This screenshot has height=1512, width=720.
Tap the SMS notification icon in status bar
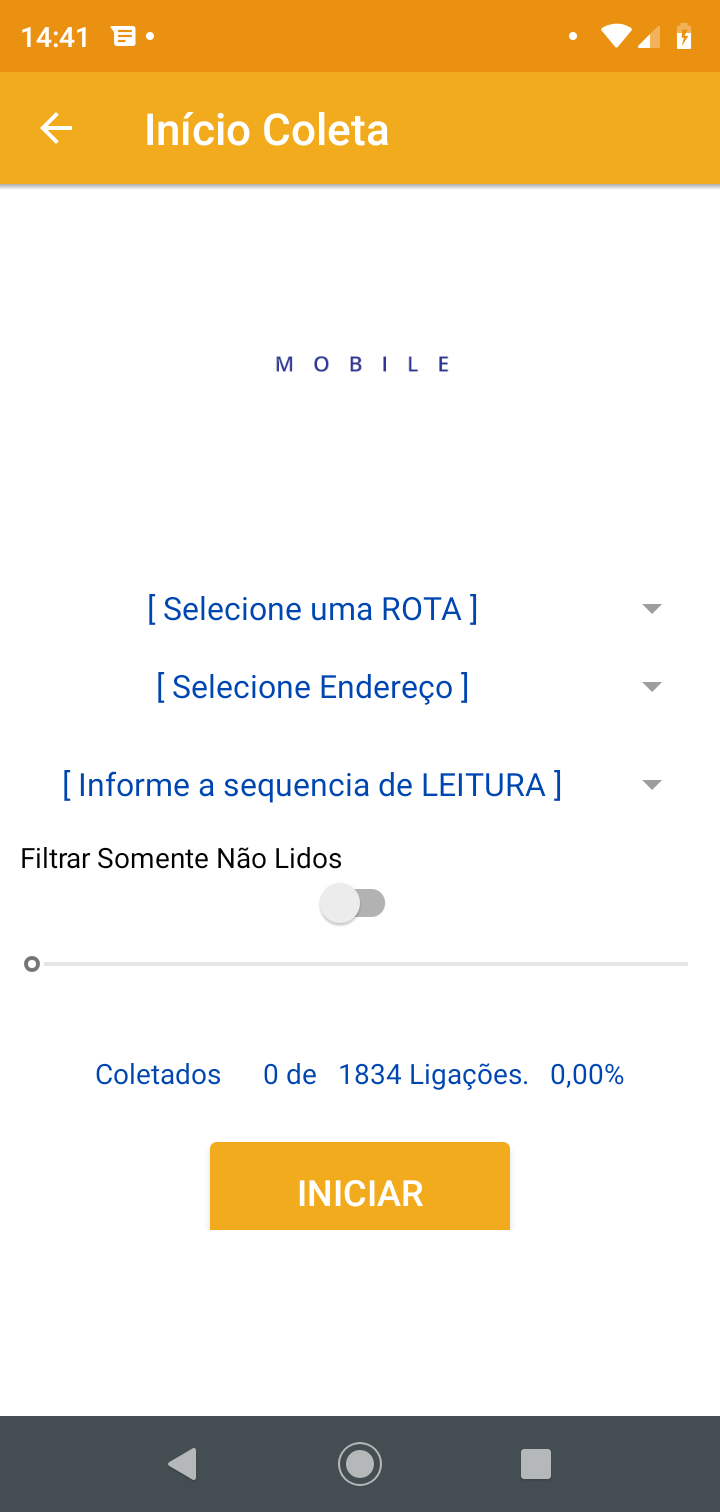pyautogui.click(x=122, y=36)
